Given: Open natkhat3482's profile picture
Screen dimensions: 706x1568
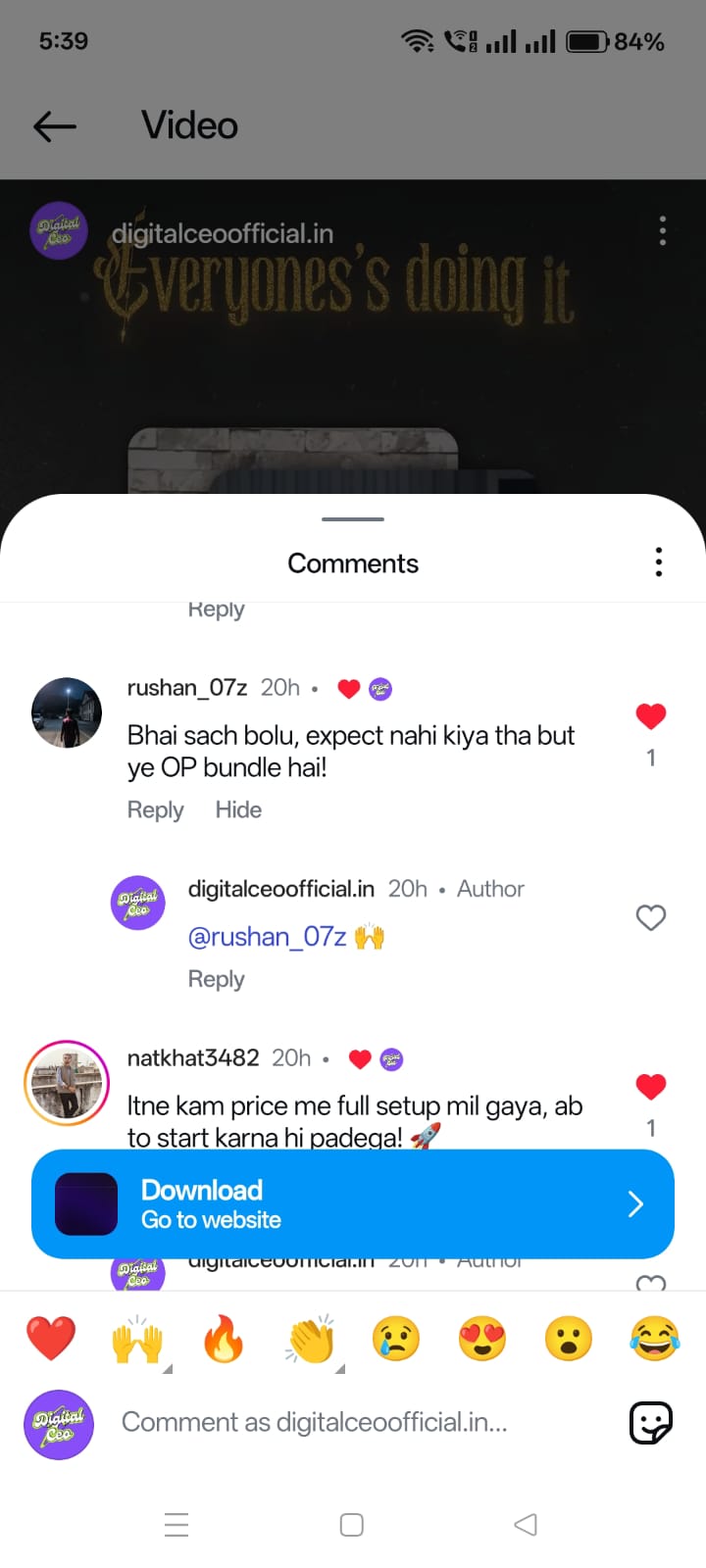Looking at the screenshot, I should click(x=67, y=1083).
